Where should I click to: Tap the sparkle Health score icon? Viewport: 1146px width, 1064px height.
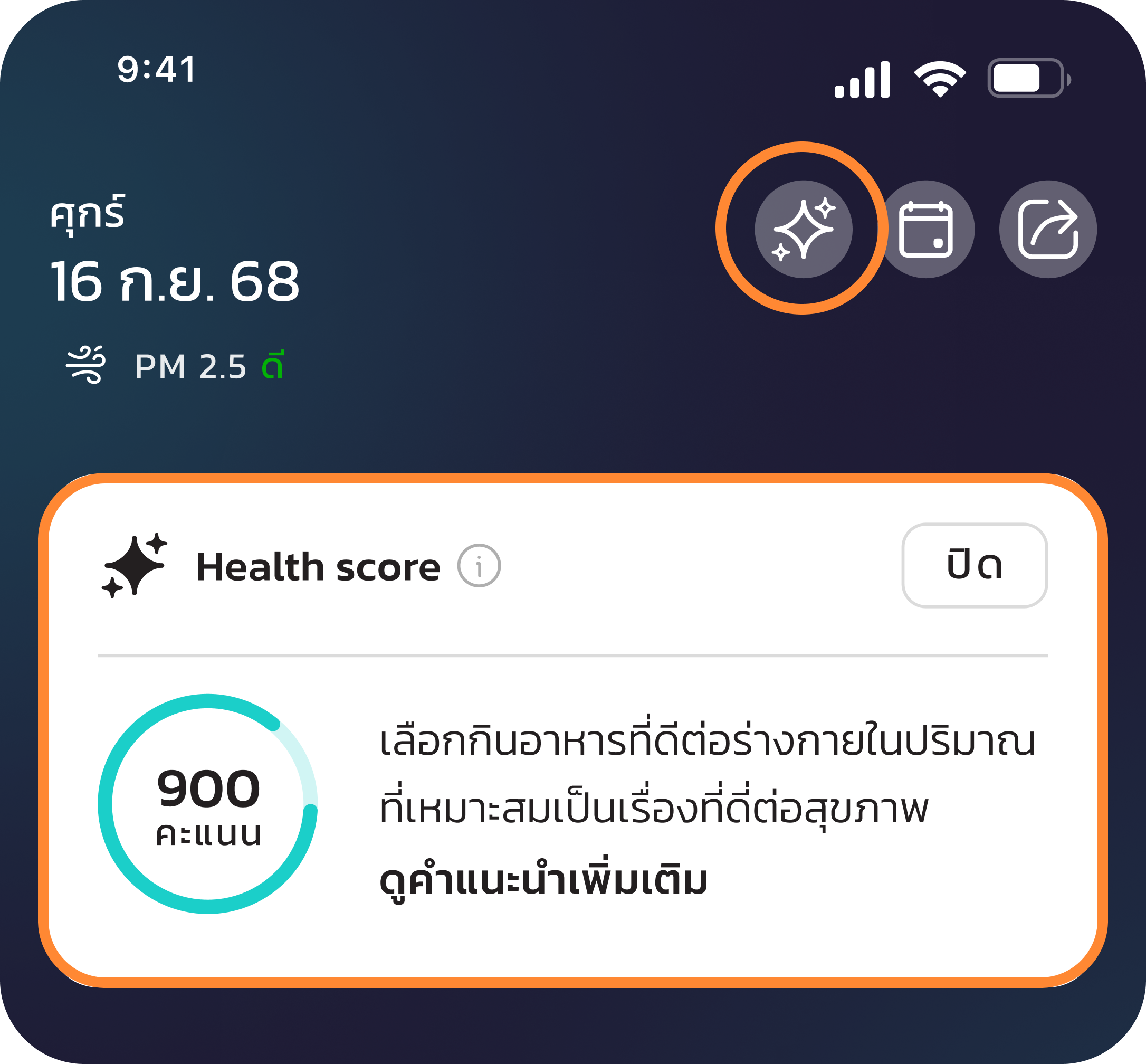click(x=803, y=229)
